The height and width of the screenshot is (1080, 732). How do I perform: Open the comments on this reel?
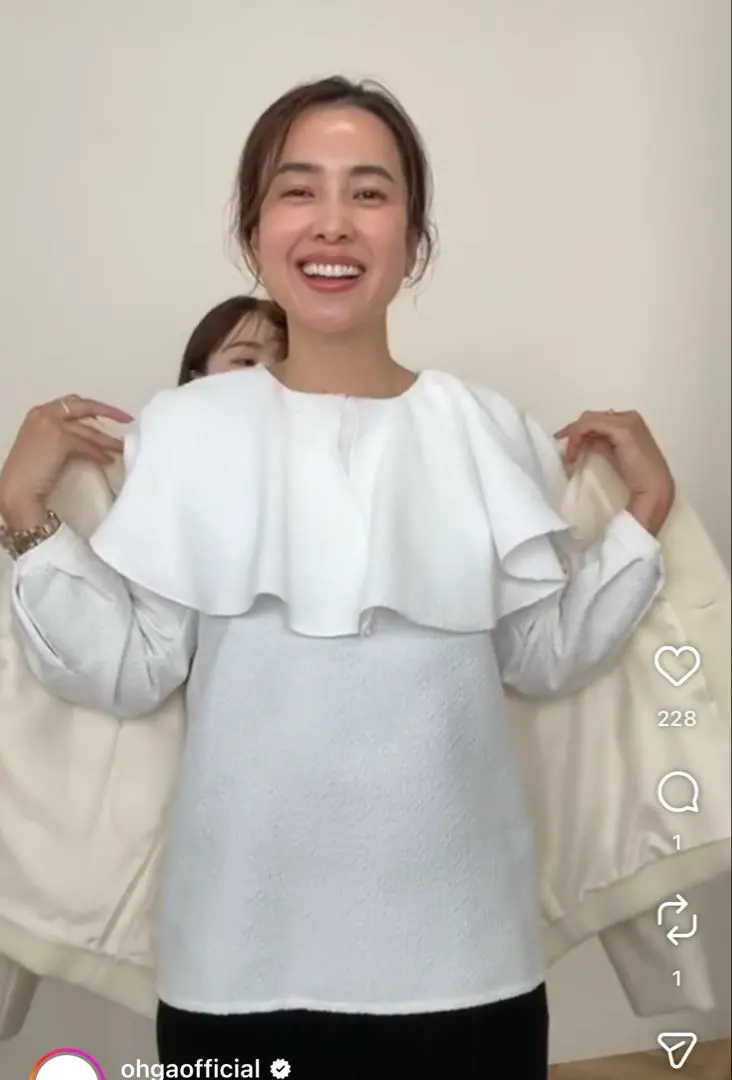tap(677, 793)
